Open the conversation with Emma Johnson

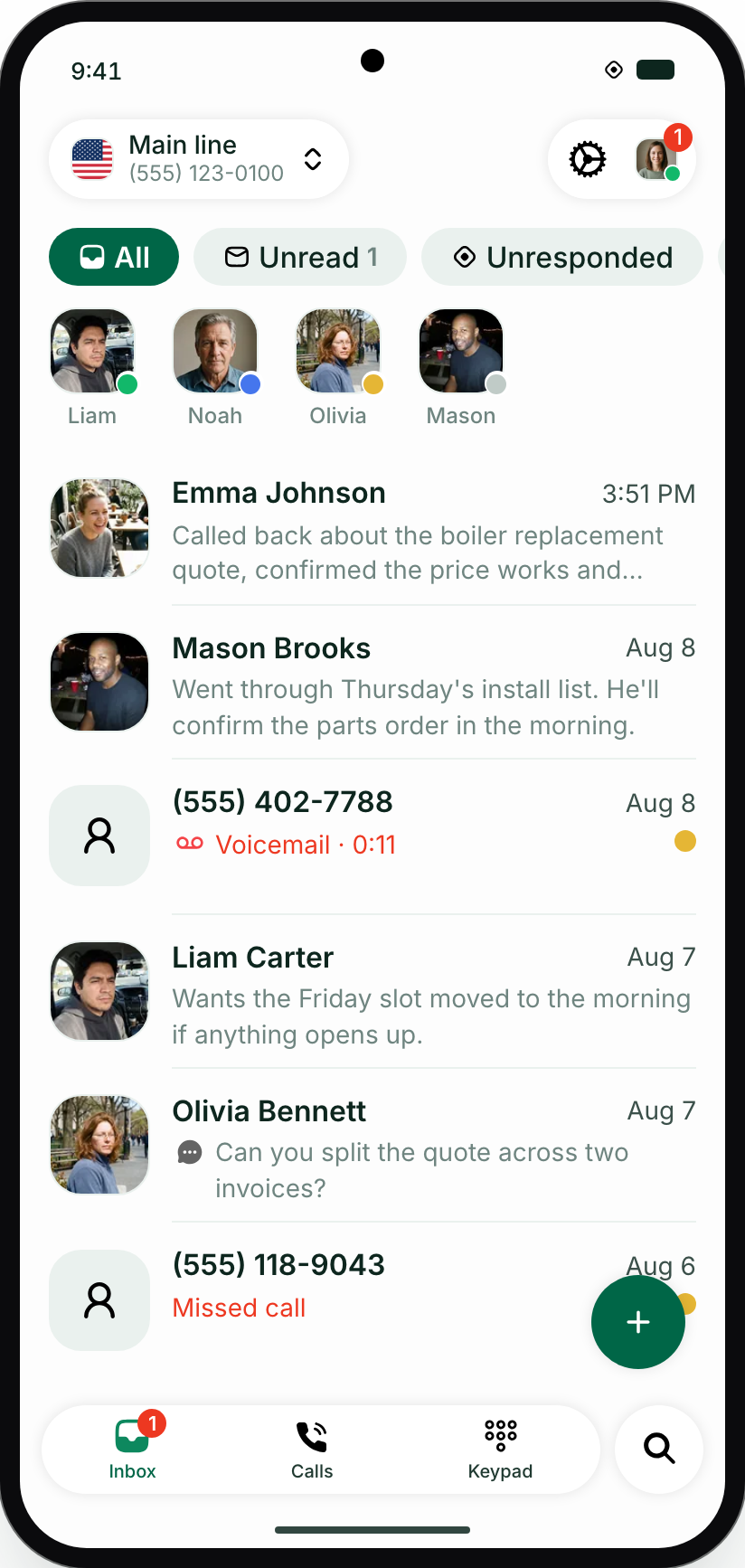tap(372, 529)
